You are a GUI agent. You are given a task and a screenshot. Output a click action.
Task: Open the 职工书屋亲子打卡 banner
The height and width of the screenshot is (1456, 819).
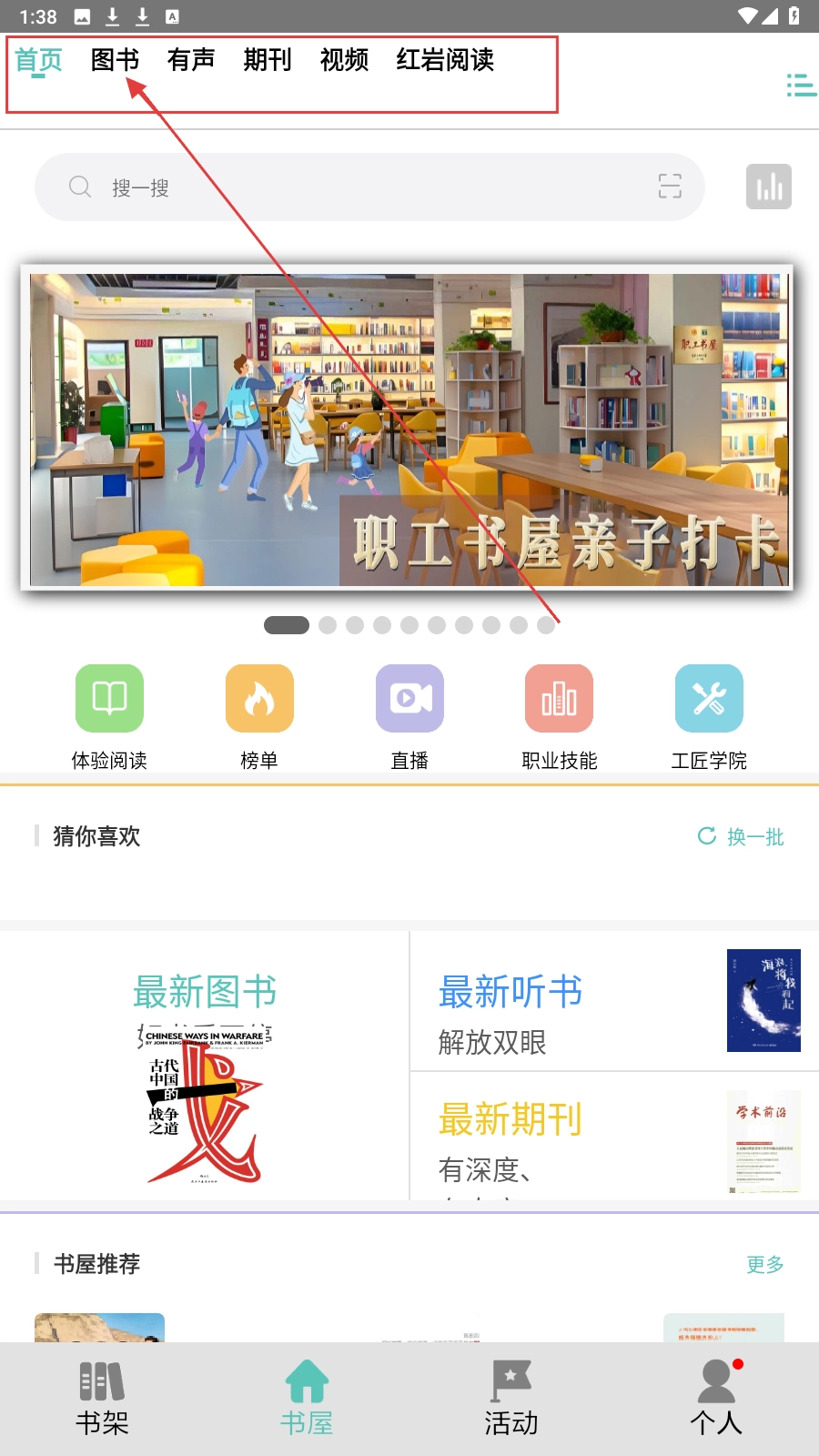point(407,429)
